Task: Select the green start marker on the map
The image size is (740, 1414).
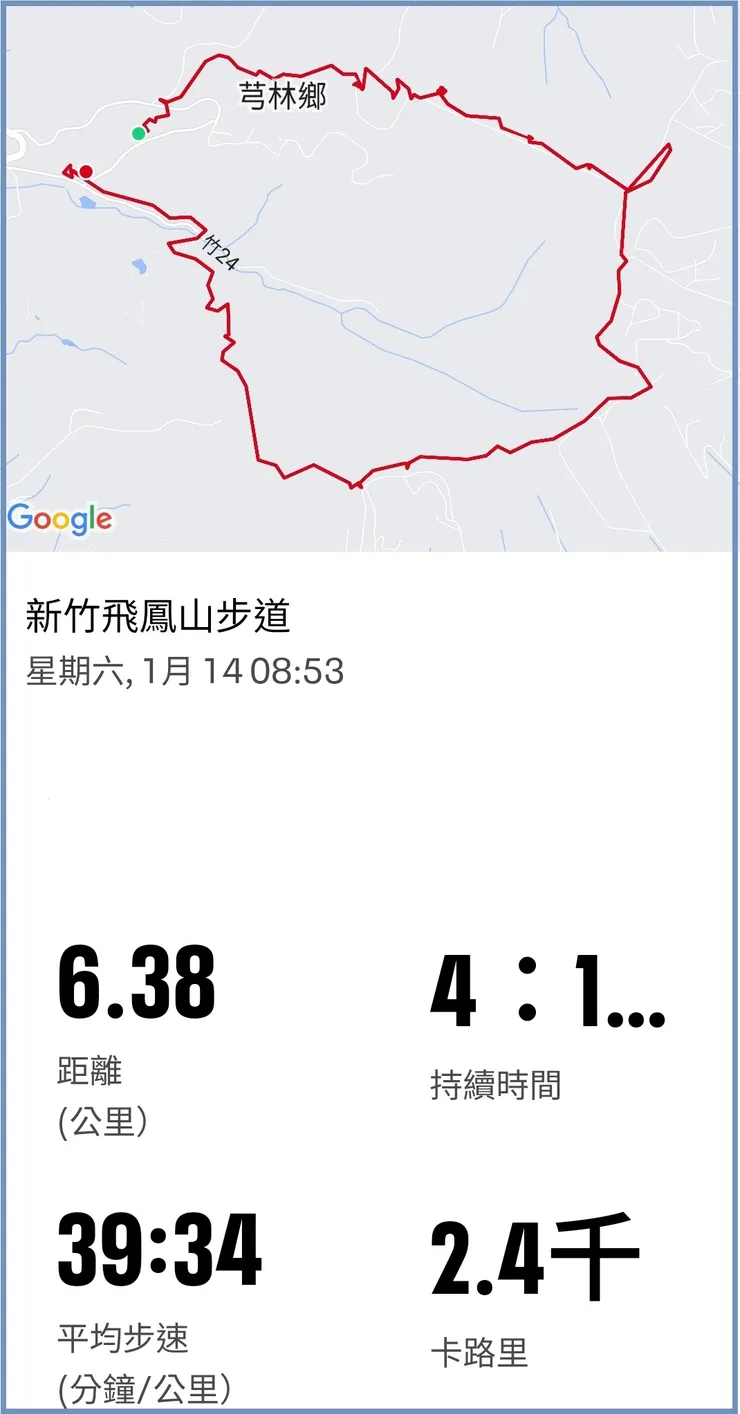Action: 138,131
